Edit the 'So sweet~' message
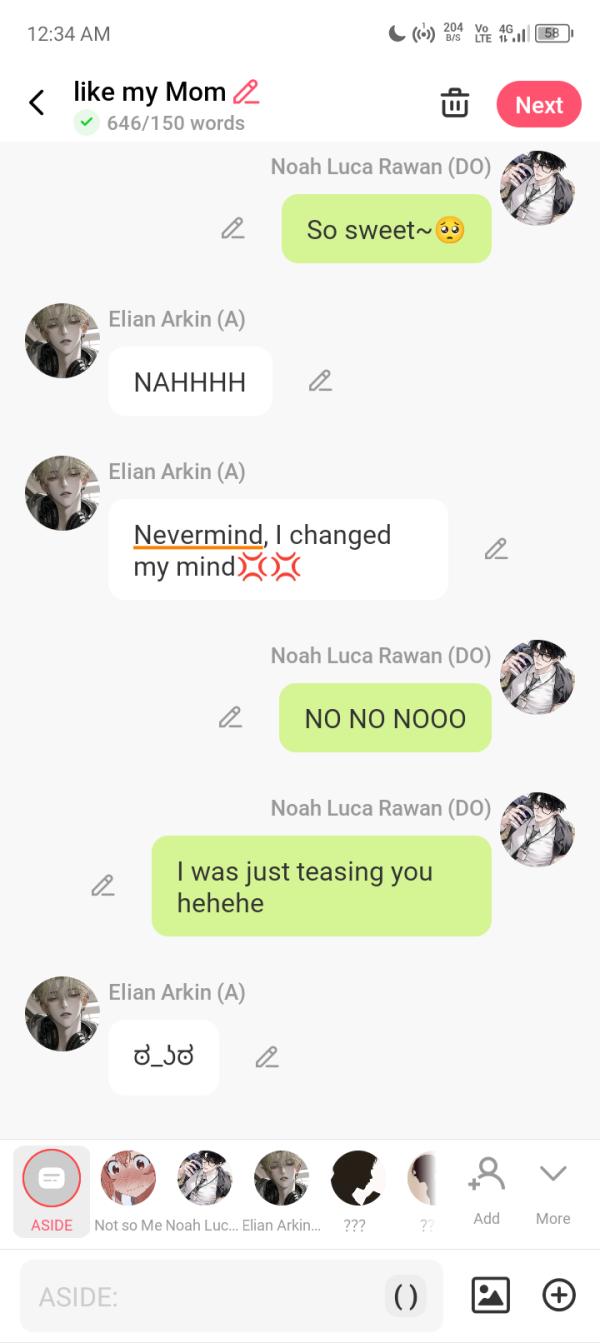Screen dimensions: 600x1343 (x=233, y=229)
